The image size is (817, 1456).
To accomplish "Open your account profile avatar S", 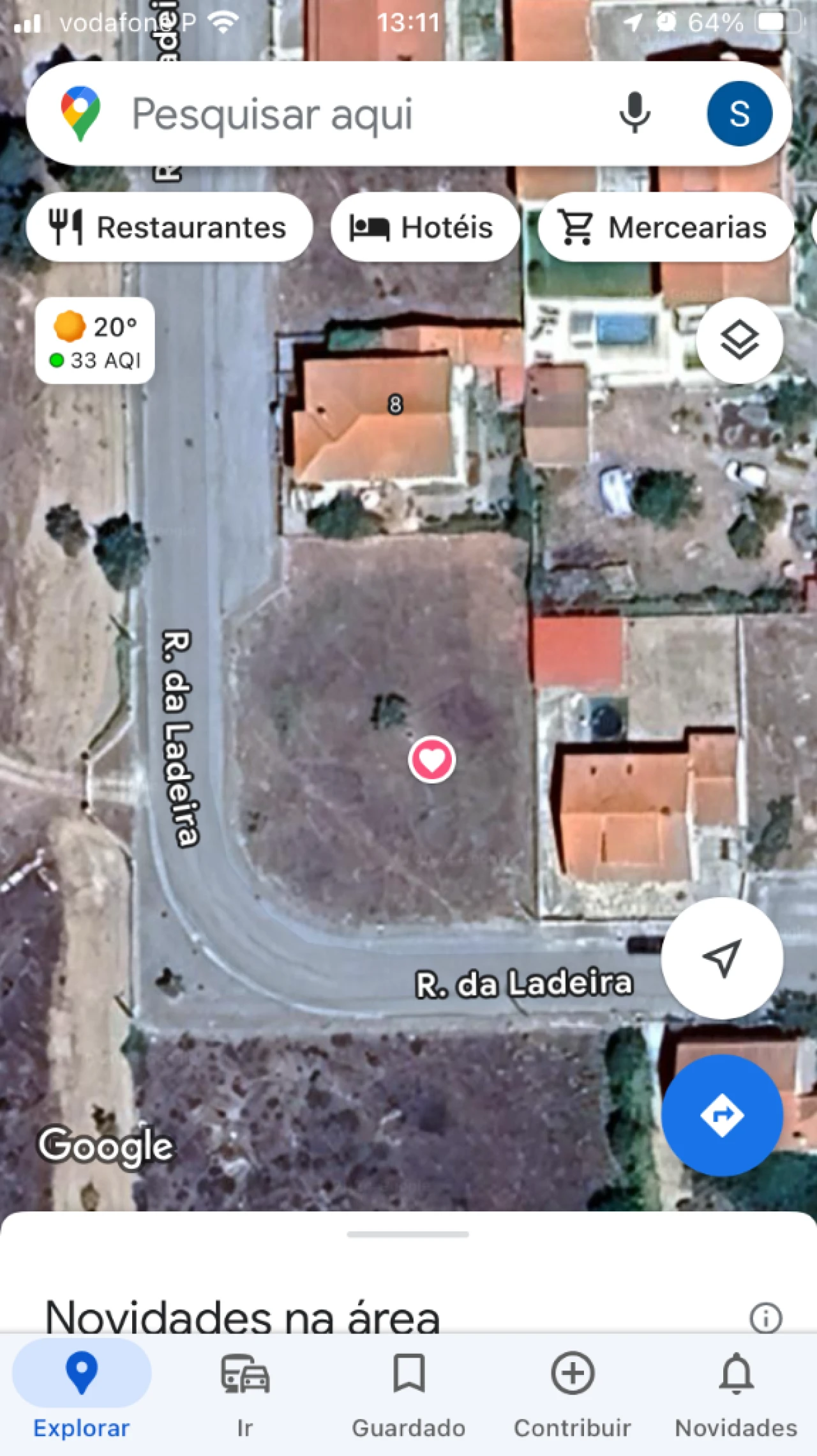I will coord(740,114).
